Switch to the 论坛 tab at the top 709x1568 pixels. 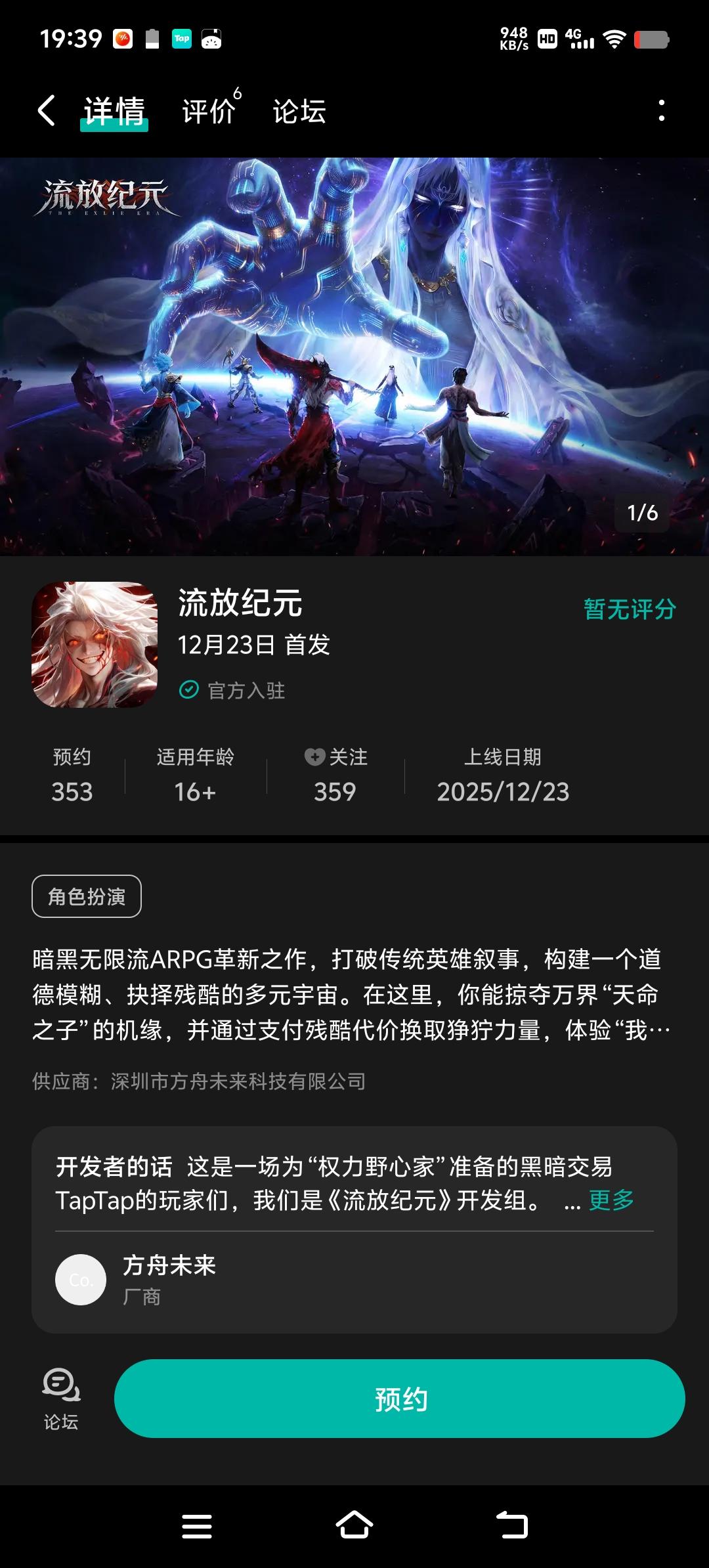[x=299, y=112]
